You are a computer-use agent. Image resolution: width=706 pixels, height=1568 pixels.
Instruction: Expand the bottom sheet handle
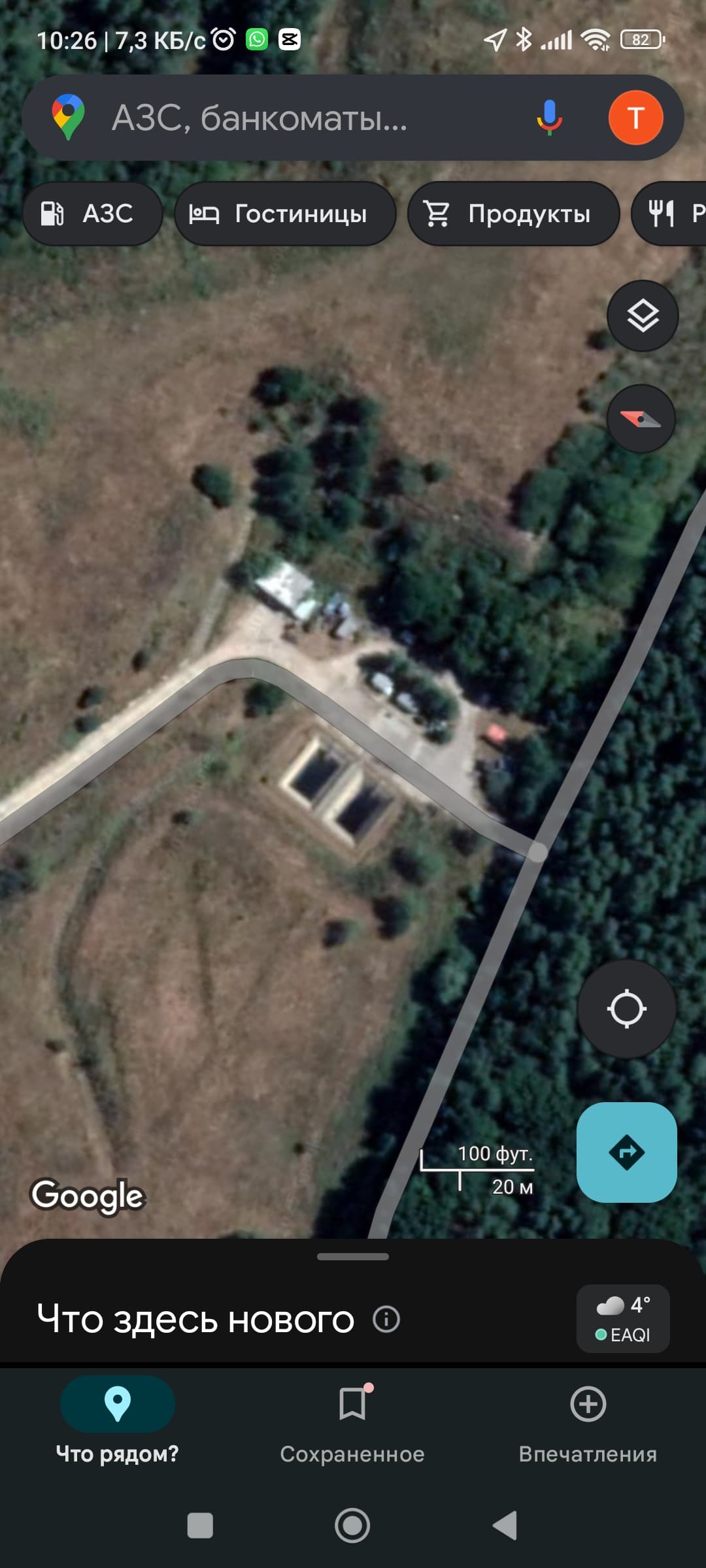tap(353, 1256)
